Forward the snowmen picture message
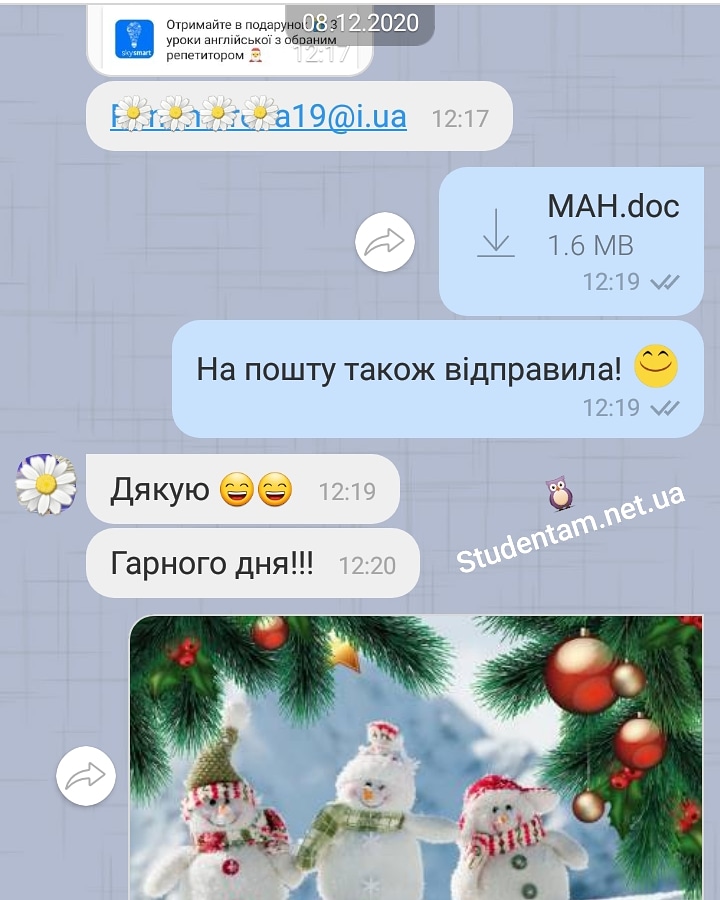Image resolution: width=720 pixels, height=900 pixels. [x=85, y=775]
